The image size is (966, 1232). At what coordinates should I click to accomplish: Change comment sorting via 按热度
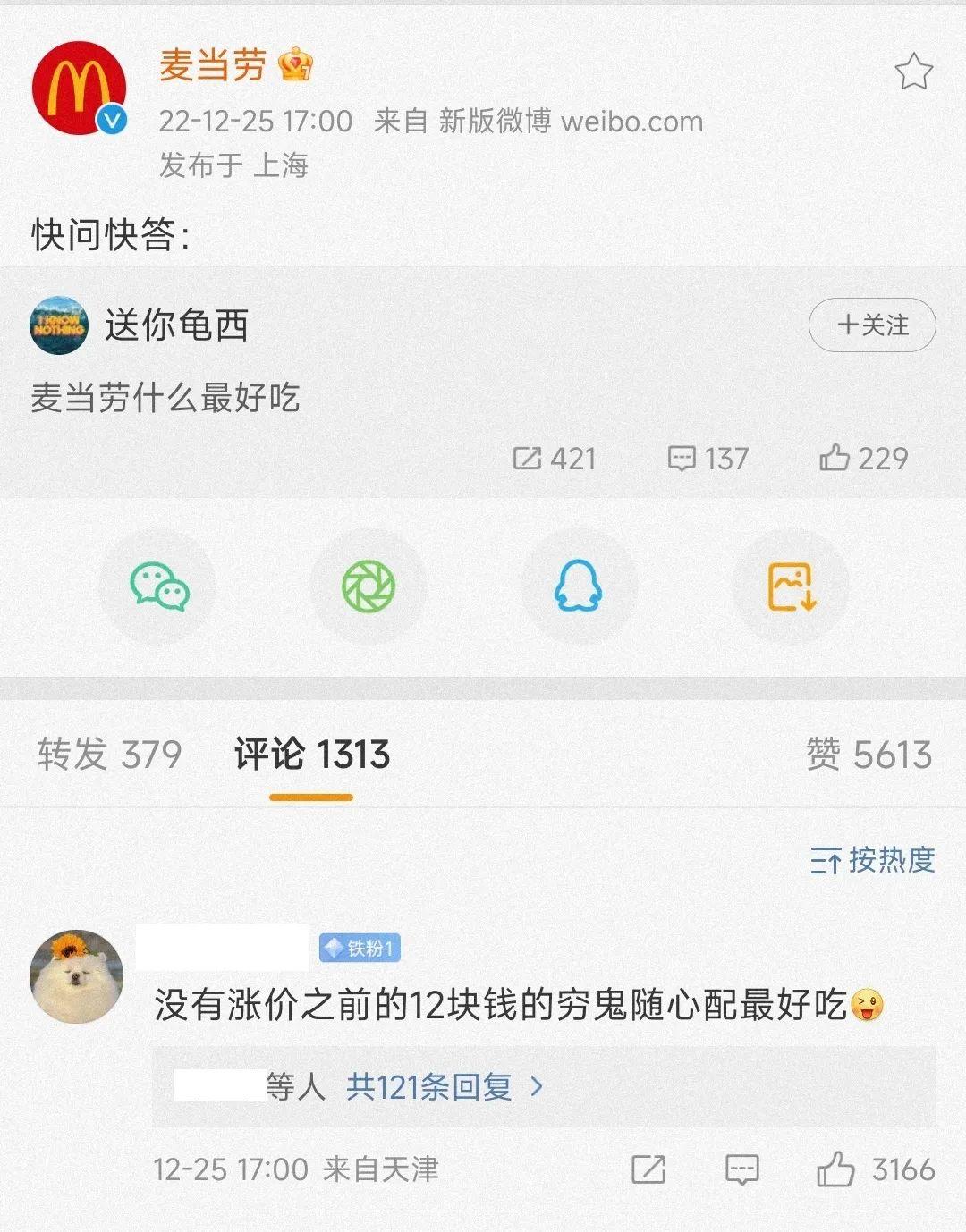click(872, 860)
